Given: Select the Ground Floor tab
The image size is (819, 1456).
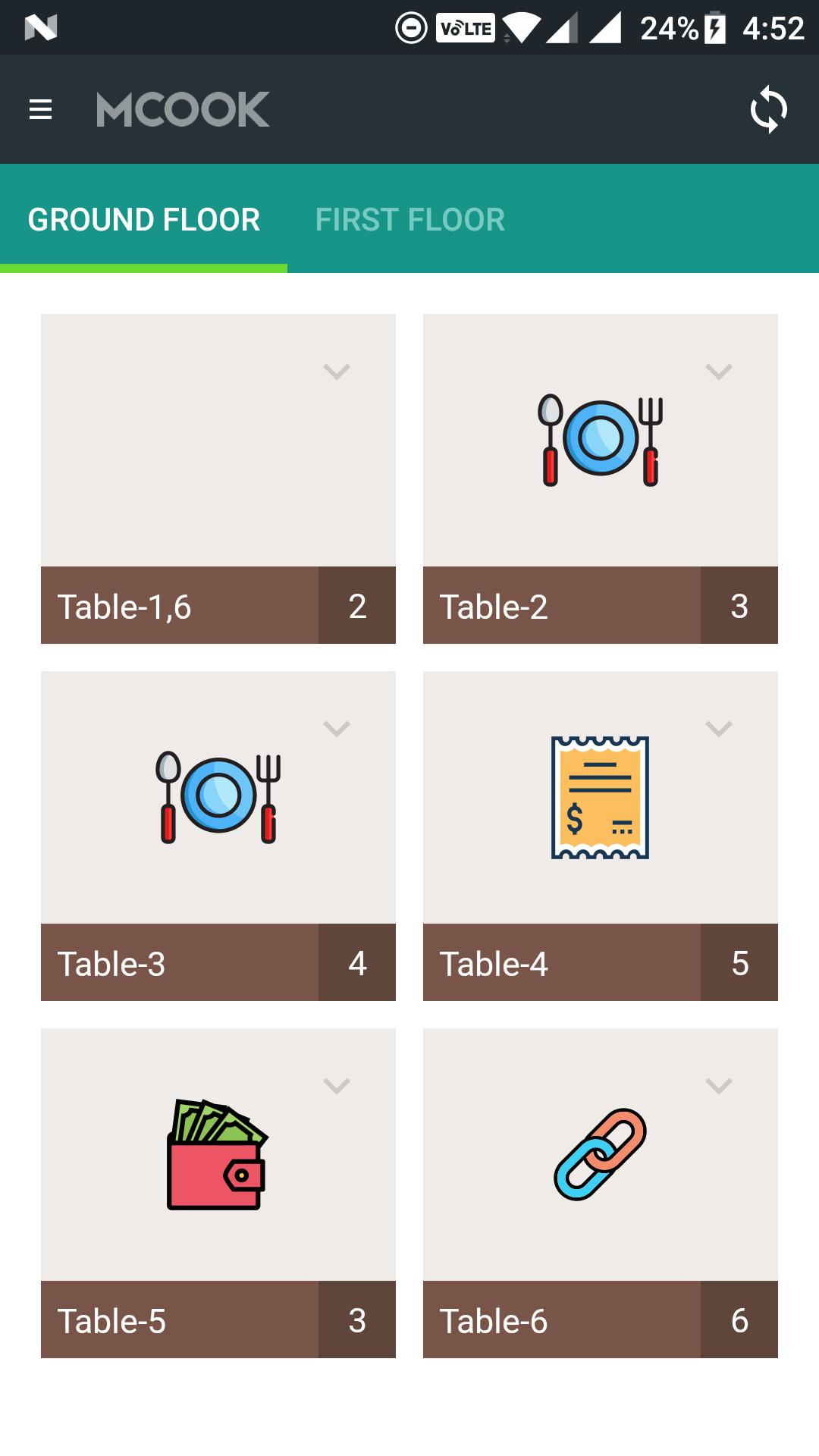Looking at the screenshot, I should [144, 220].
